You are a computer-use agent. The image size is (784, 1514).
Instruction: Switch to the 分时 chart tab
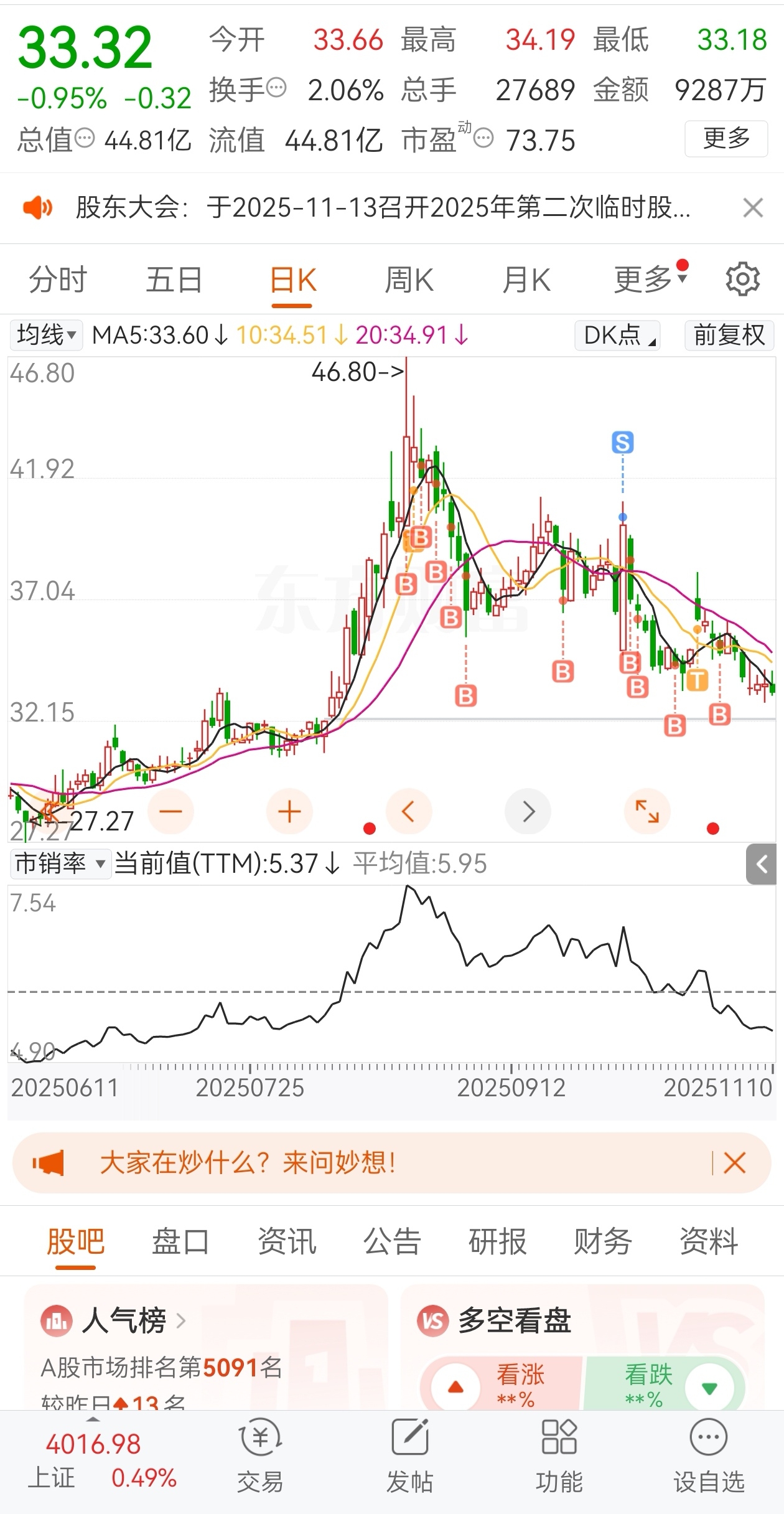pos(58,280)
